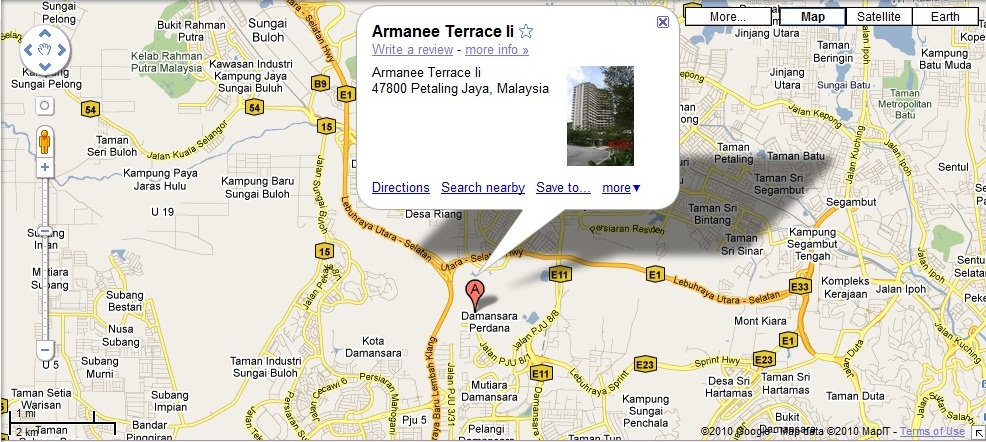This screenshot has height=442, width=986.
Task: Select the Street View pegman
Action: coord(45,142)
